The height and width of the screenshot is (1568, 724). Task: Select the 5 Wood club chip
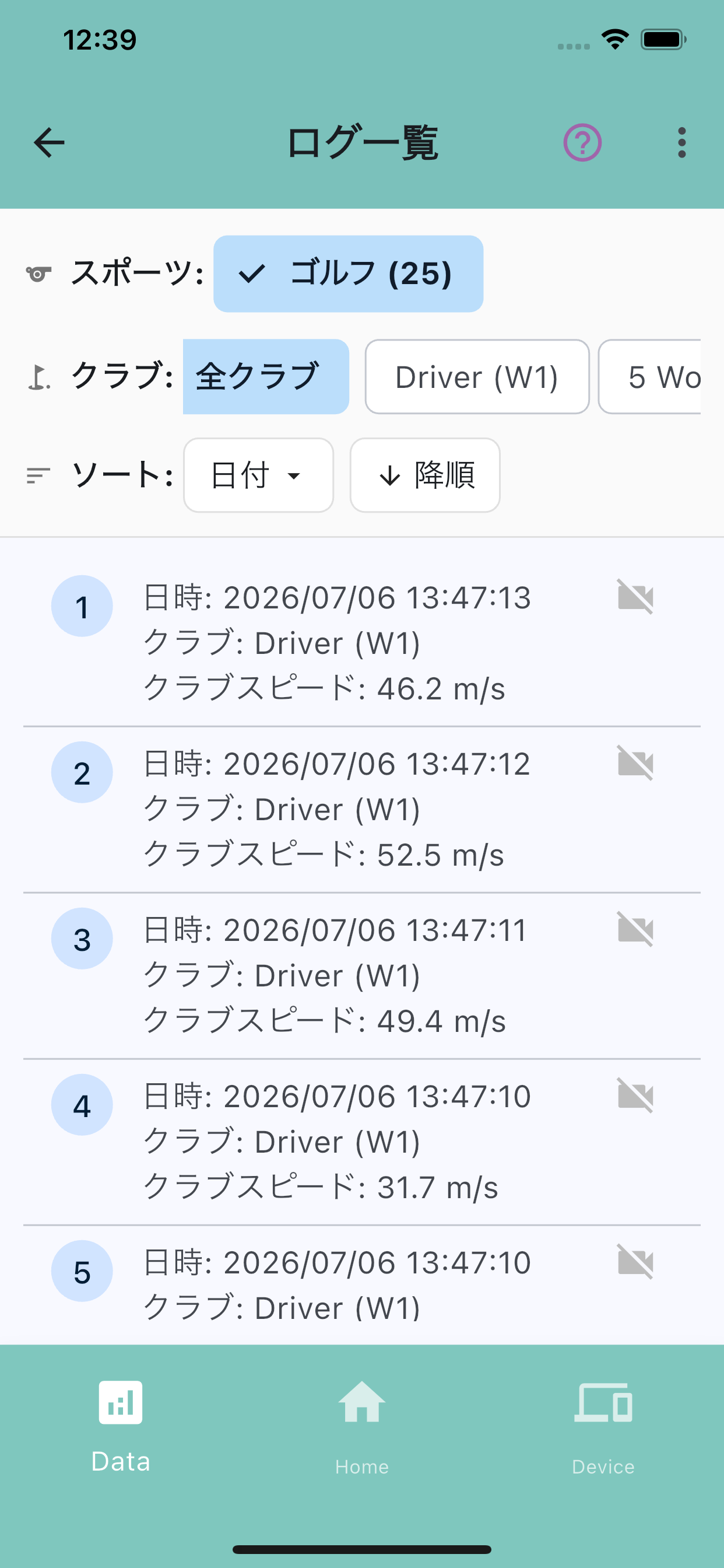(650, 376)
